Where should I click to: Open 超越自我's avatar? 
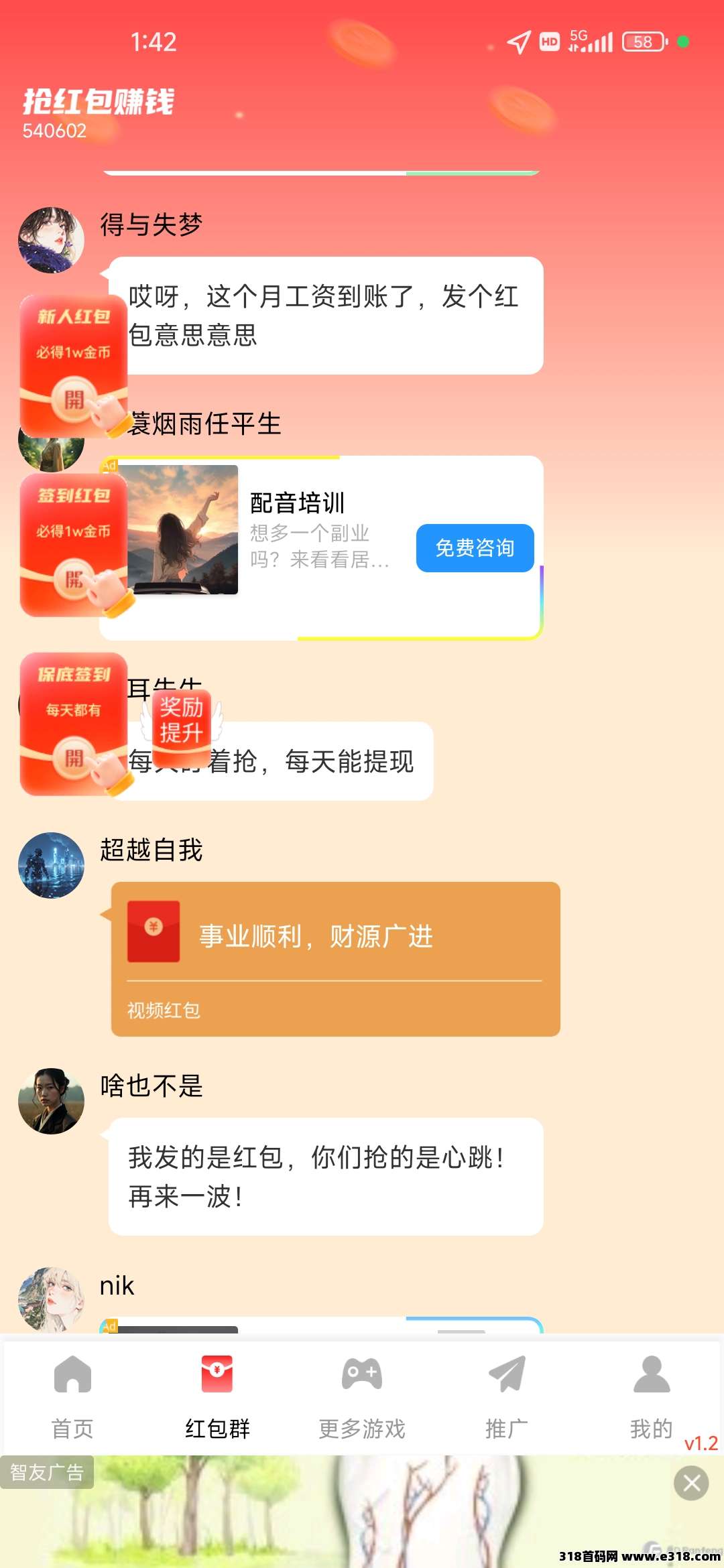click(51, 865)
